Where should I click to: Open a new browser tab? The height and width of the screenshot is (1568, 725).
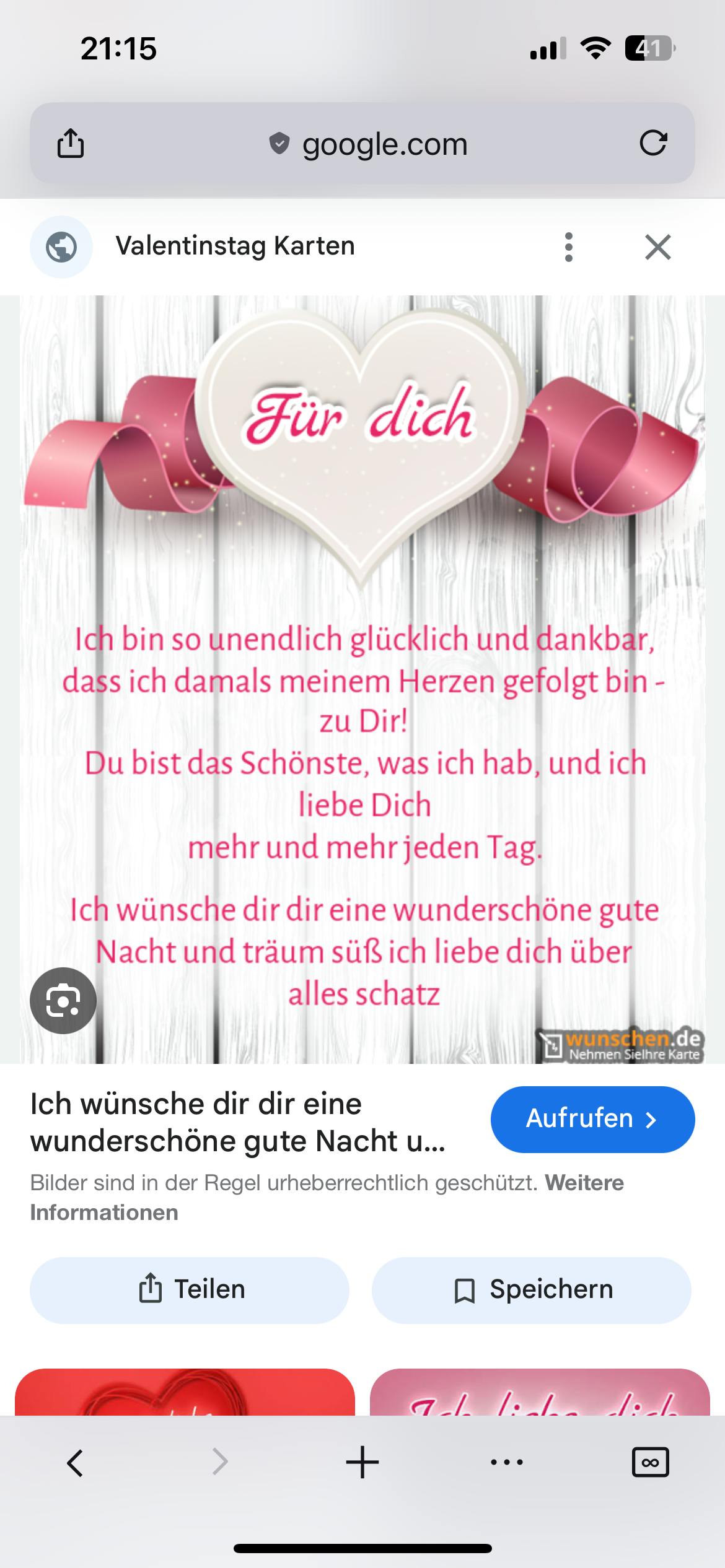362,1463
